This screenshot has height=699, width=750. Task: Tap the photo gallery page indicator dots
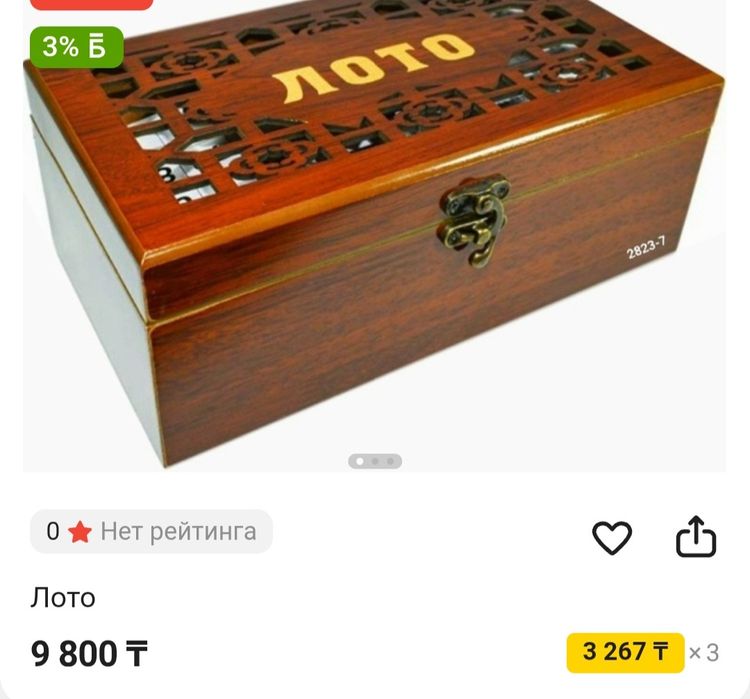pyautogui.click(x=375, y=461)
